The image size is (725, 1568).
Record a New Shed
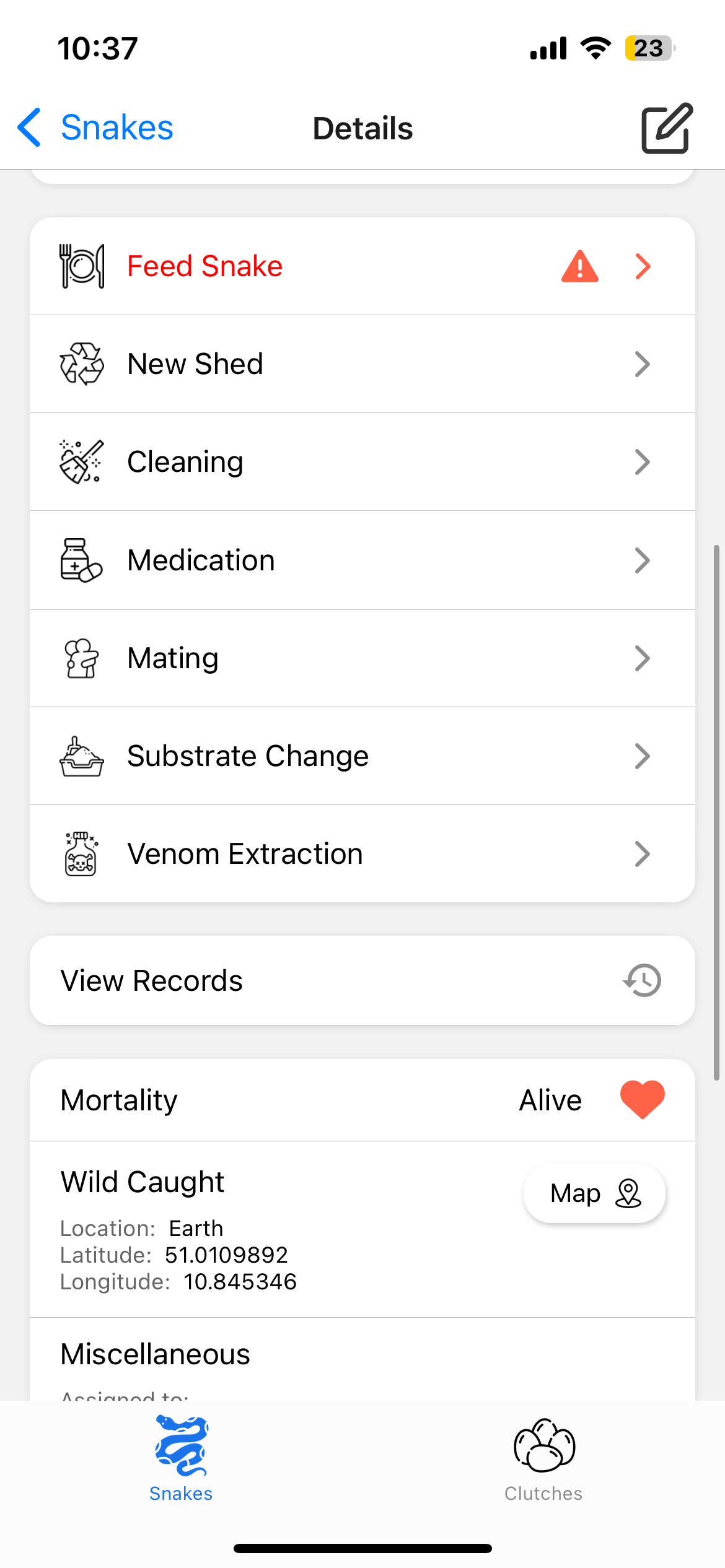point(362,364)
